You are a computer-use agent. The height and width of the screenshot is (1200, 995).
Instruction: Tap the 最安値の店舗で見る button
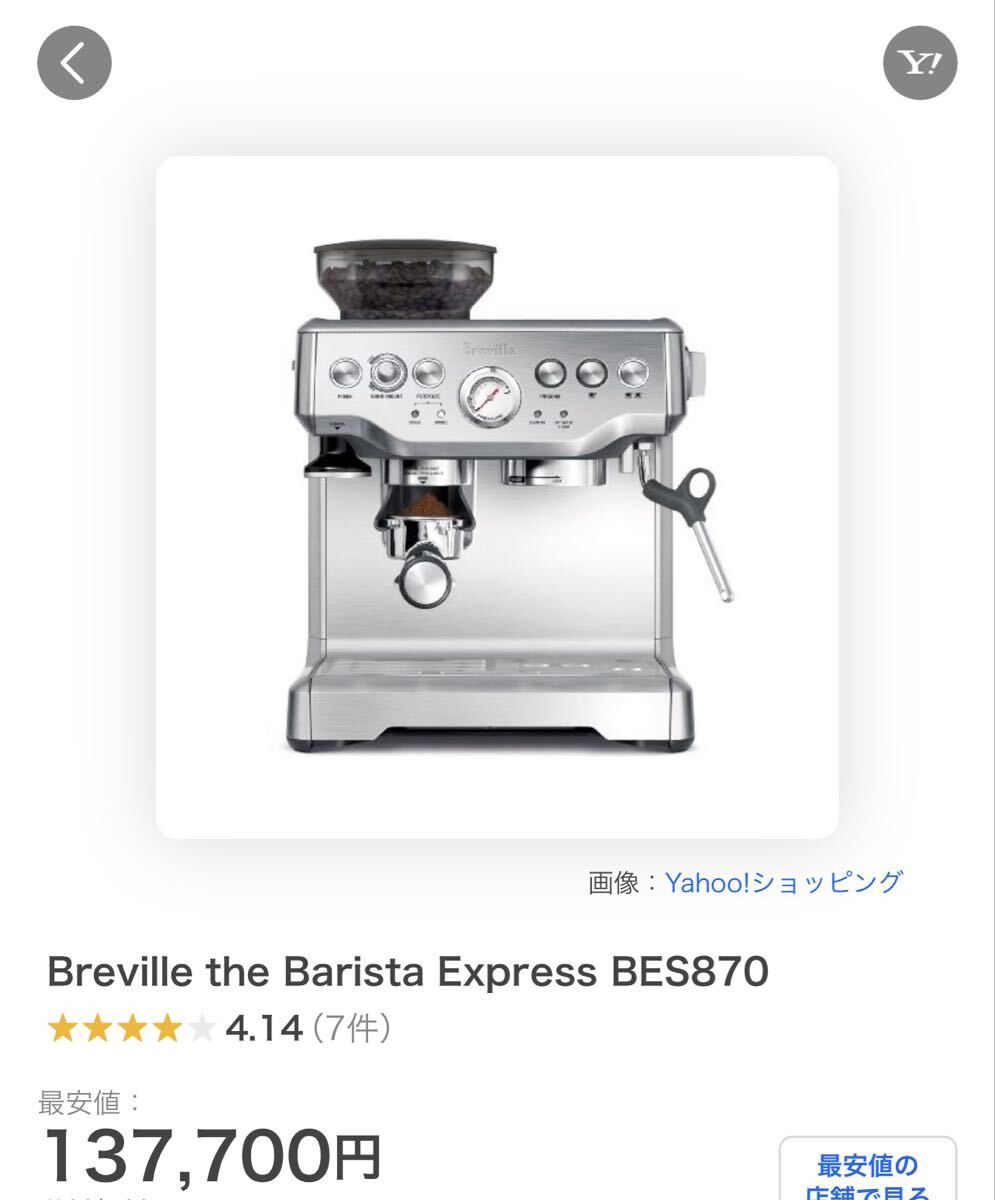[x=867, y=1172]
